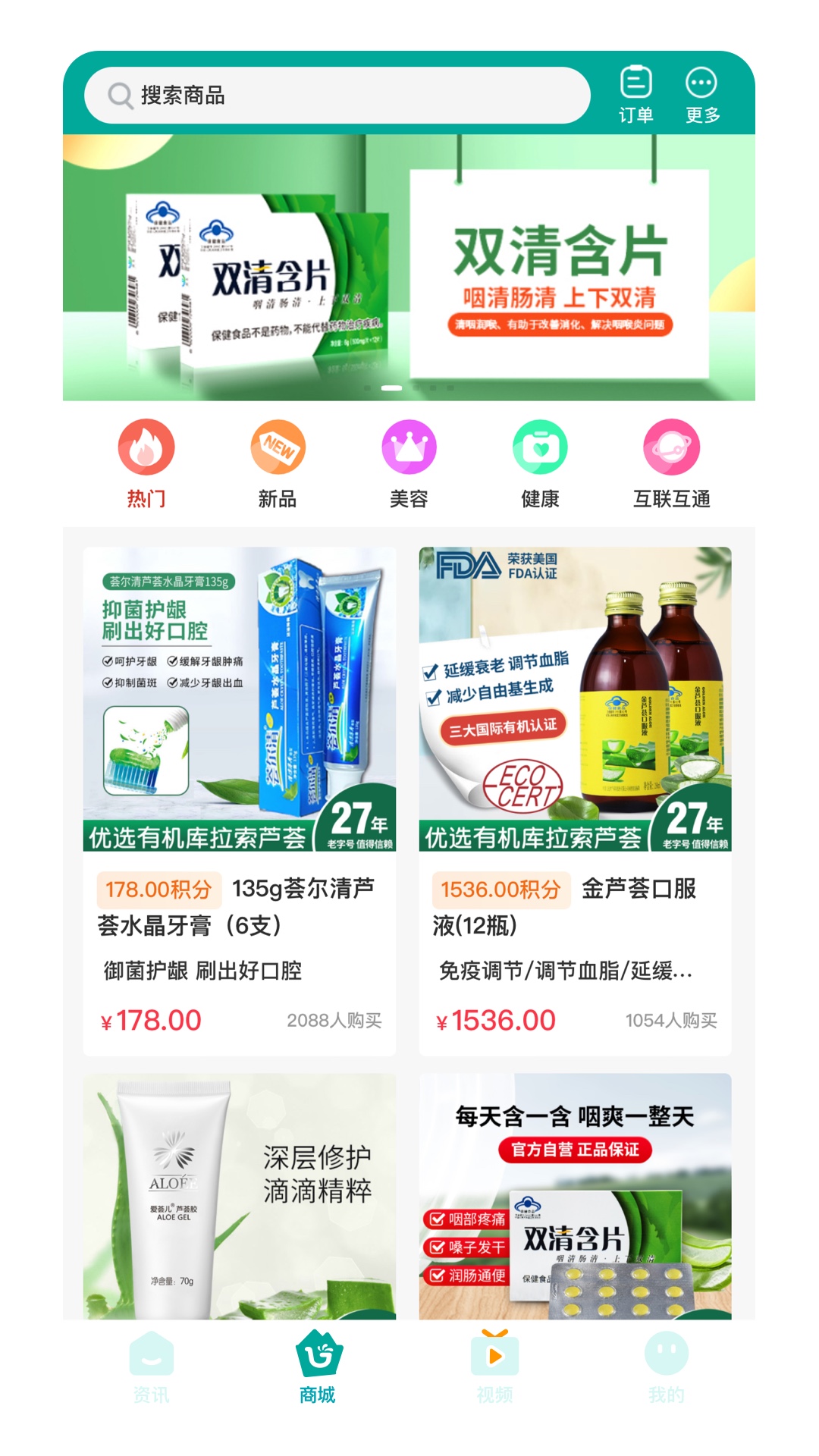Switch to the 我的 tab

coord(667,1373)
